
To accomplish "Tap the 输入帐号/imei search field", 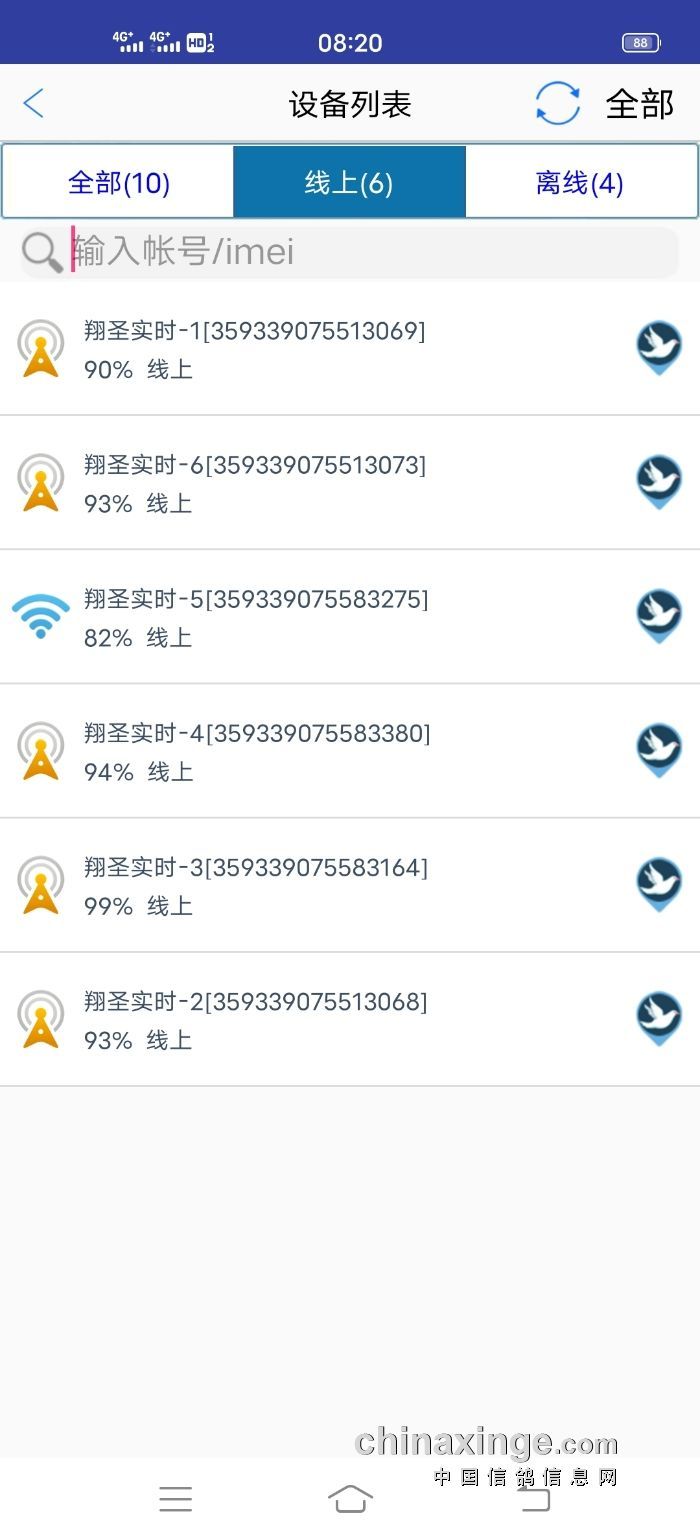I will click(350, 251).
